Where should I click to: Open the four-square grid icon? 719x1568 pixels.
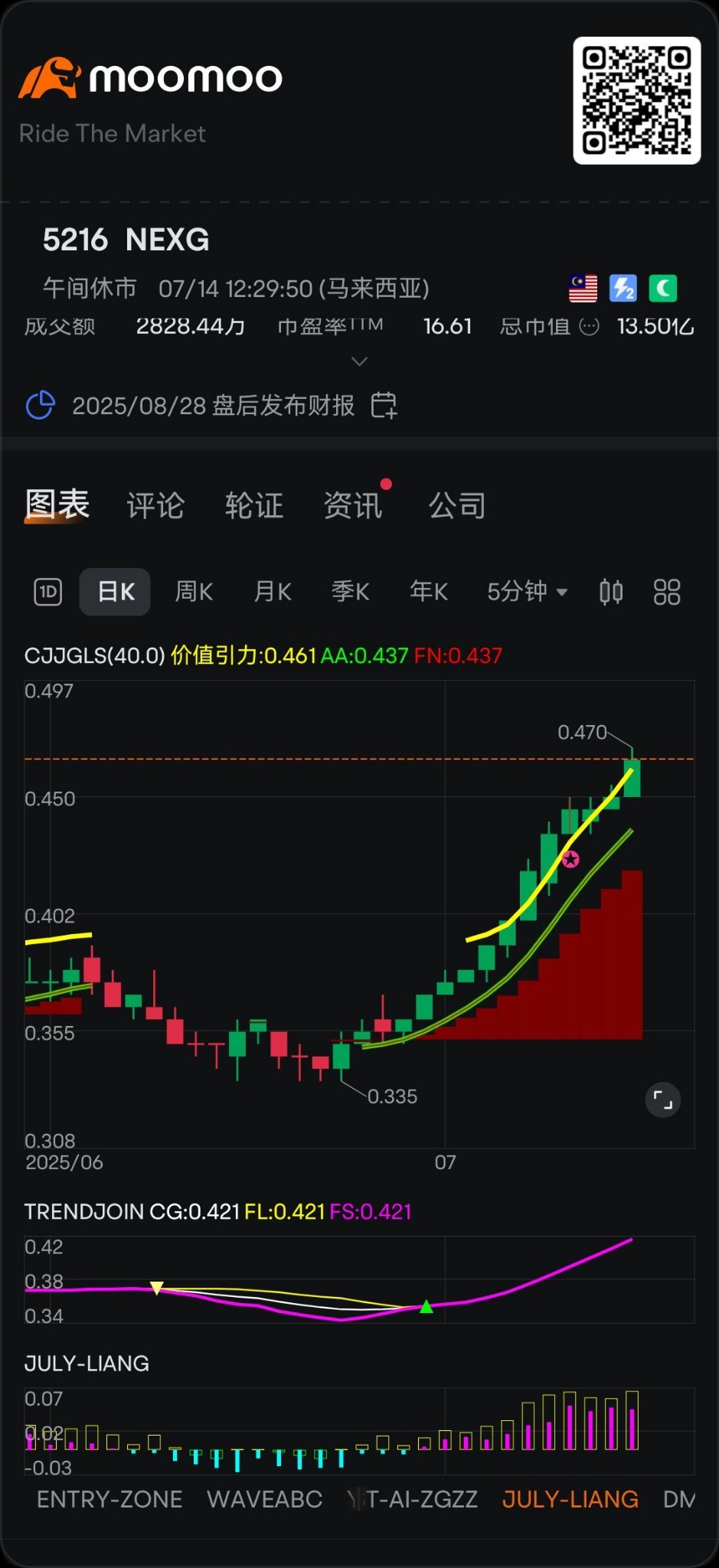[x=667, y=592]
